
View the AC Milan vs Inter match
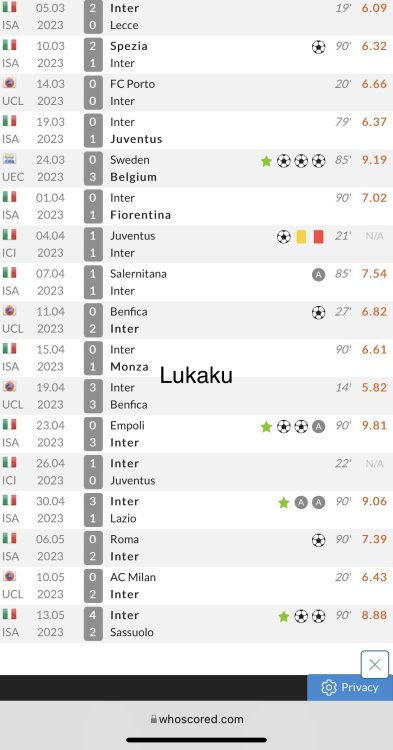[196, 586]
